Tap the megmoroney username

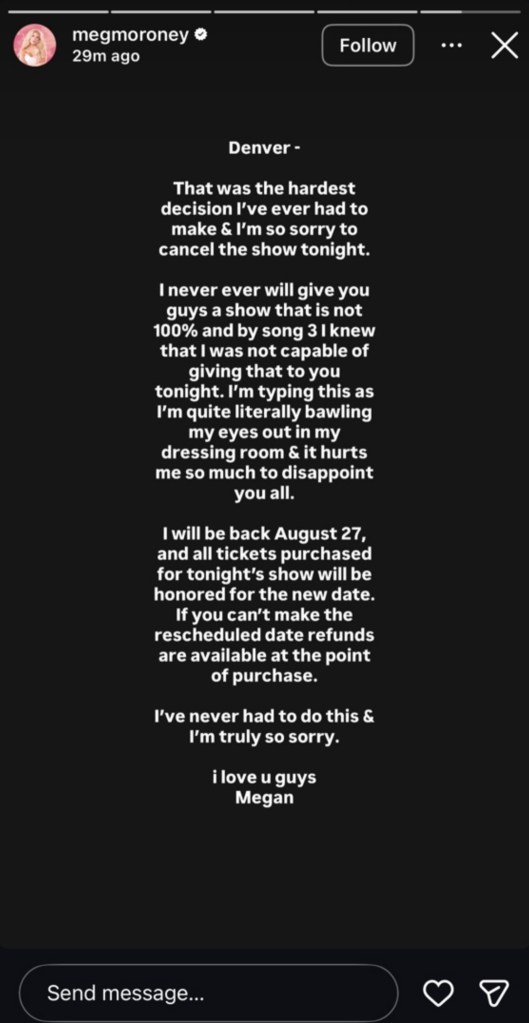(x=130, y=36)
